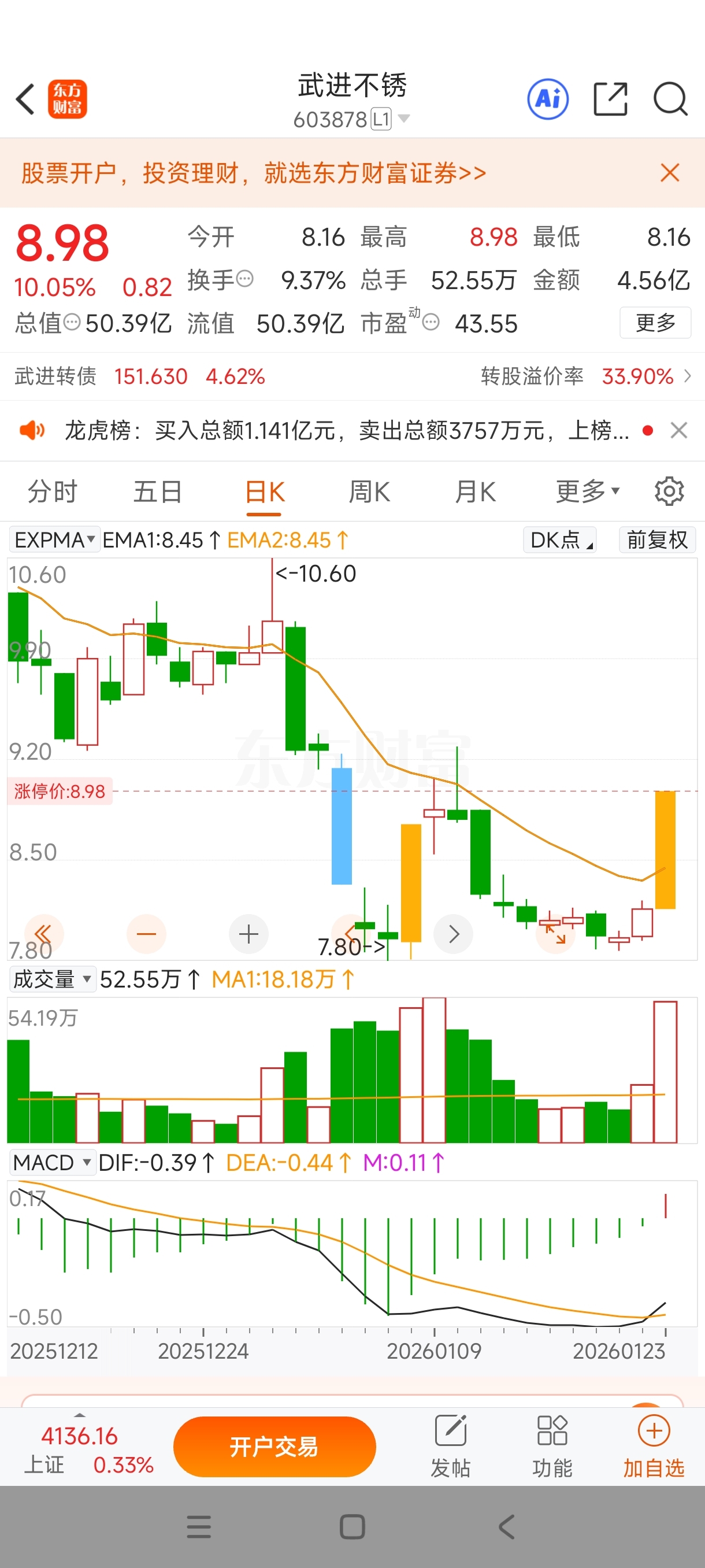Switch to the 分时 chart tab
The image size is (705, 1568).
pyautogui.click(x=53, y=491)
